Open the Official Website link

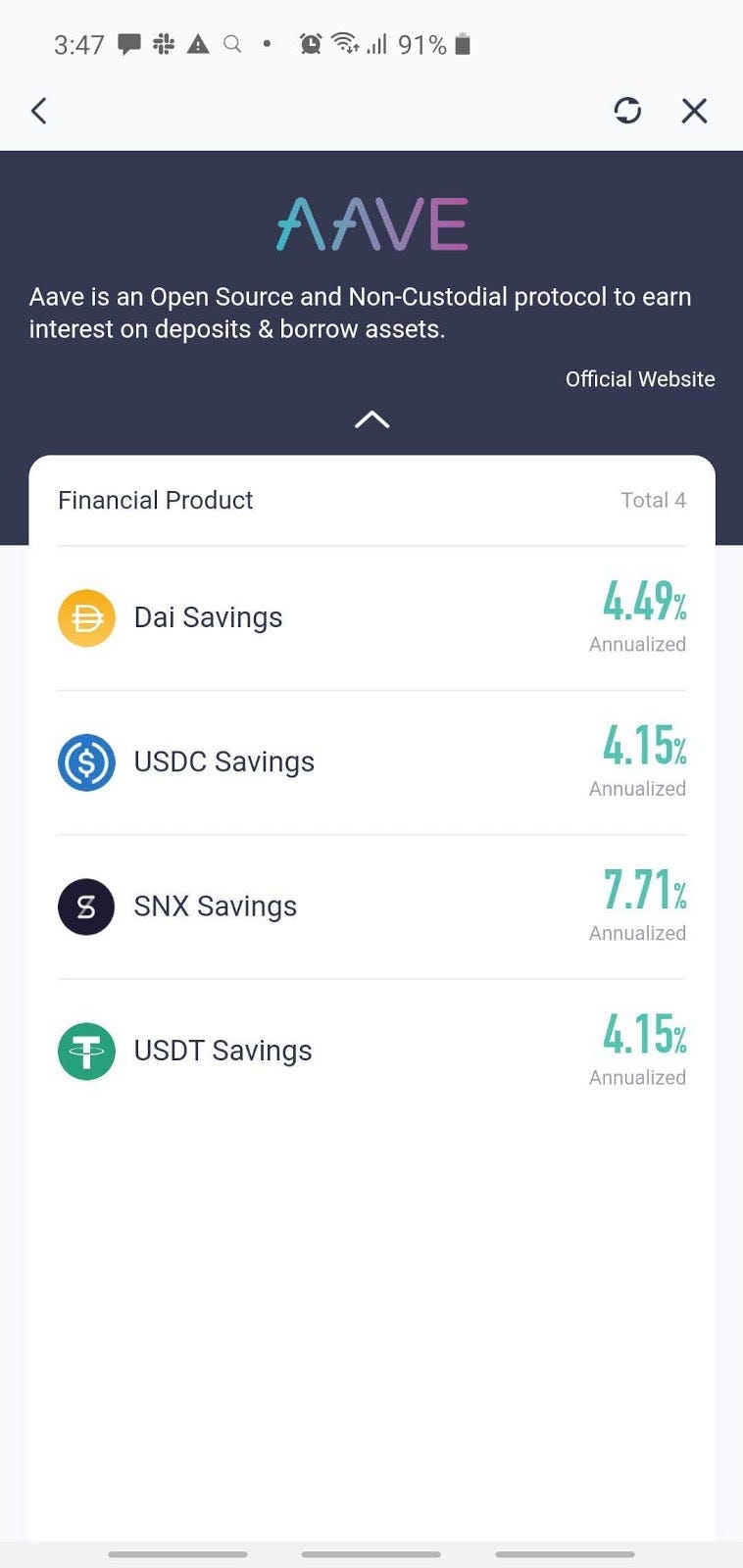click(639, 379)
